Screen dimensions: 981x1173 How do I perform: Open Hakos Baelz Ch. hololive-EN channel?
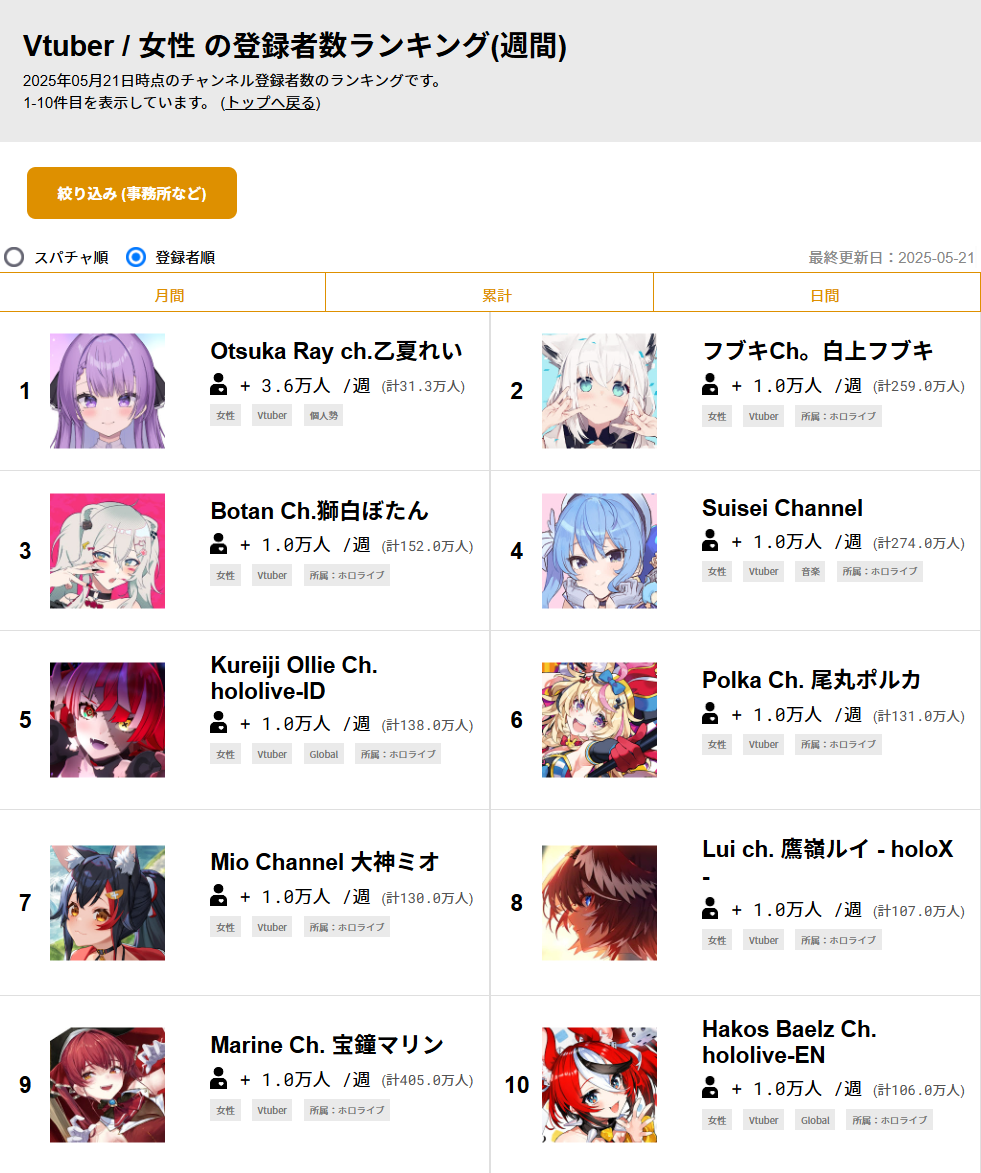tap(789, 1042)
